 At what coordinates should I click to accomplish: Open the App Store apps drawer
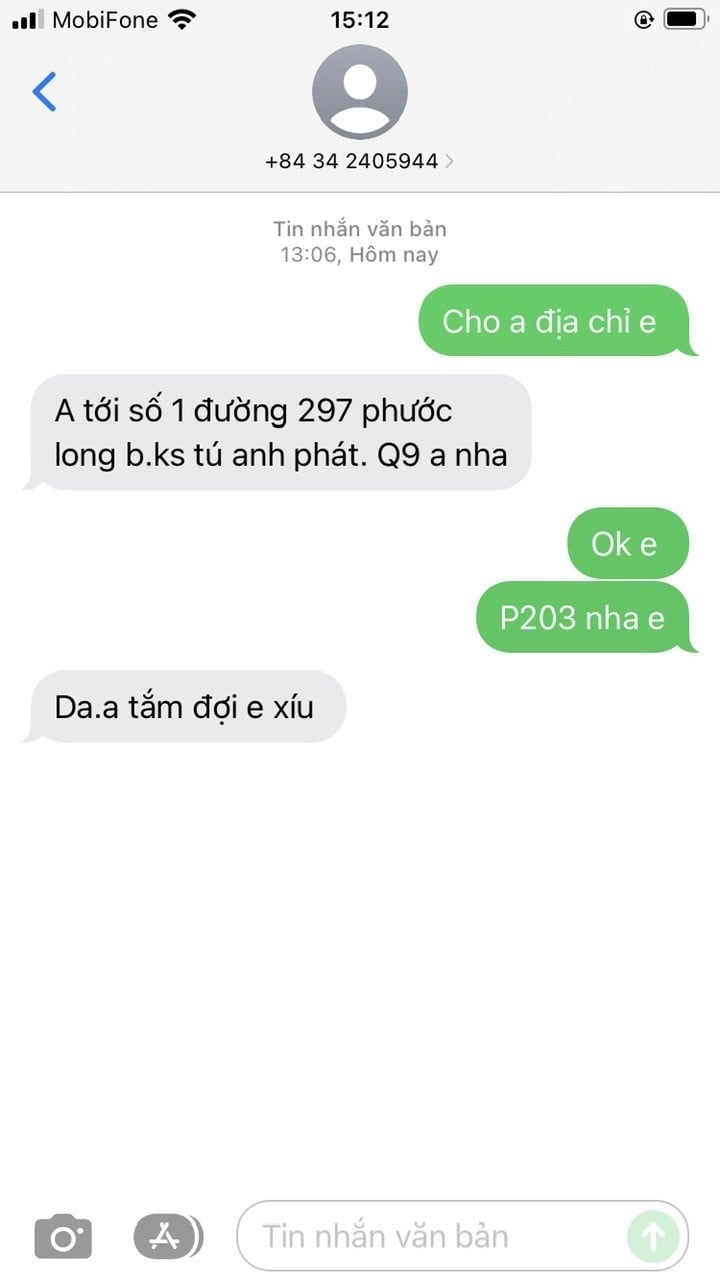click(x=165, y=1237)
